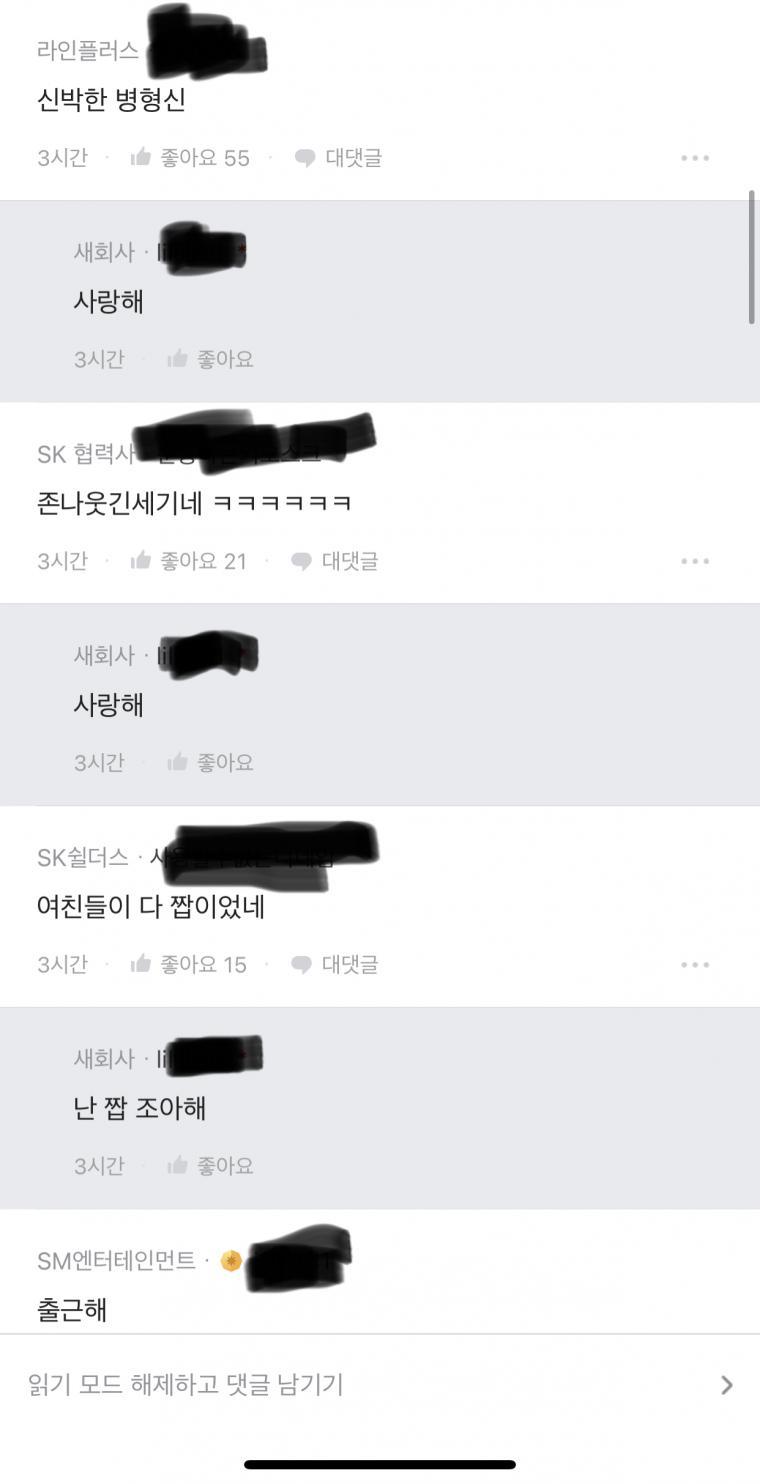Reply to the SK쉴더스 comment
Image resolution: width=760 pixels, height=1484 pixels.
[x=335, y=964]
